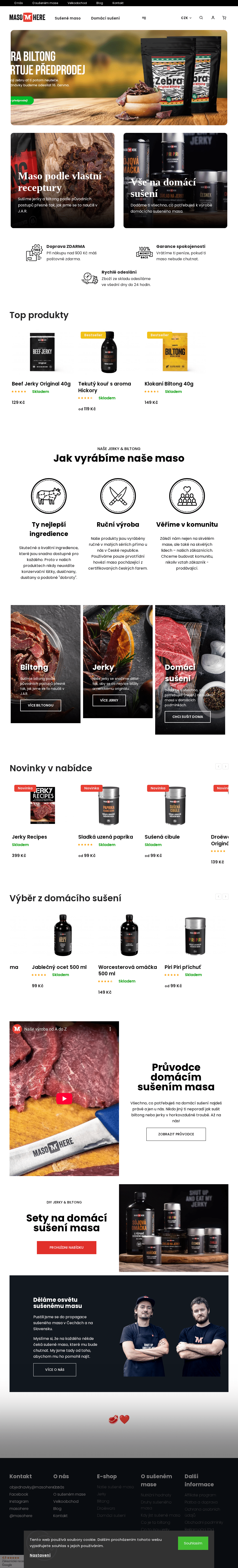Open the shopping cart
Image resolution: width=238 pixels, height=1568 pixels.
coord(224,18)
